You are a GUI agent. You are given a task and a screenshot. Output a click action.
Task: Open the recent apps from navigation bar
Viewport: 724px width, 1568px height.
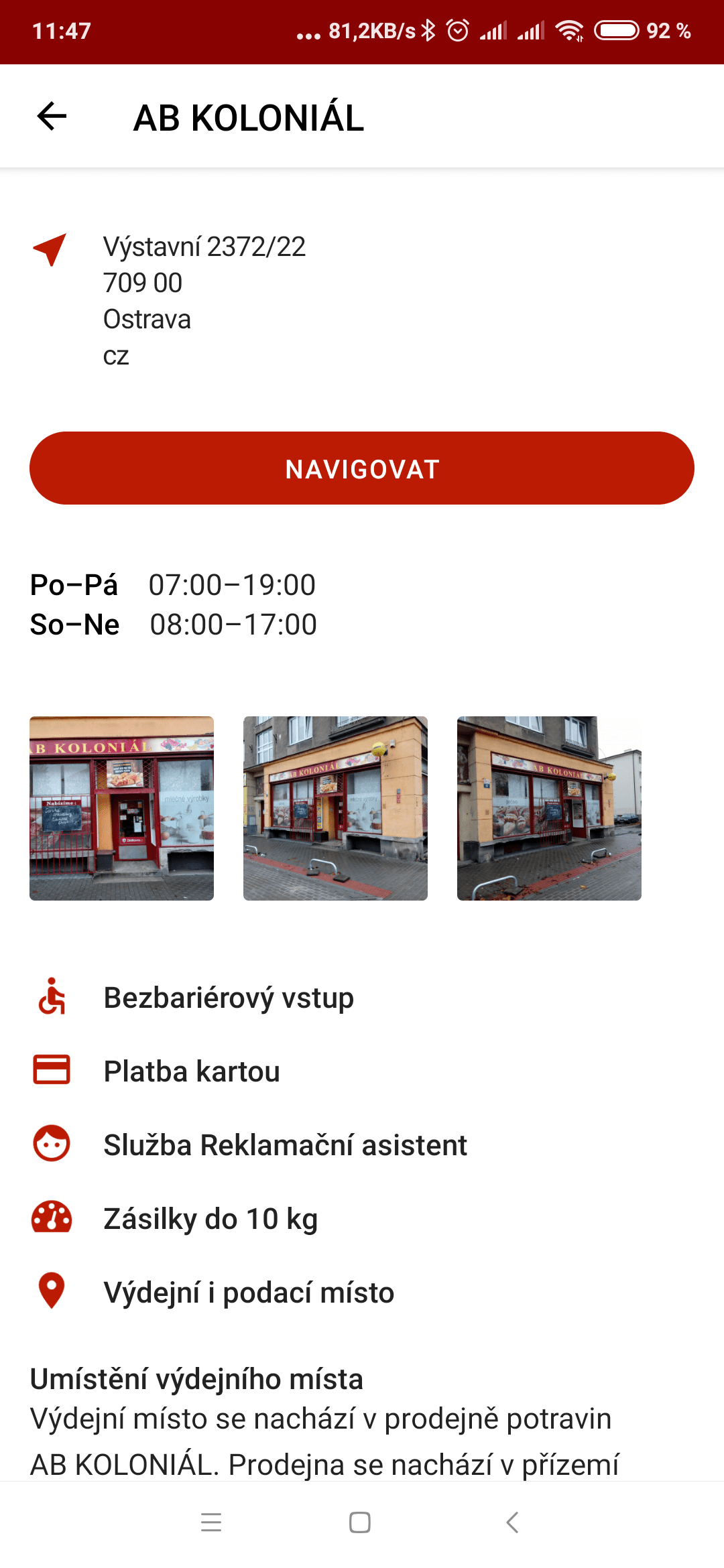click(211, 1522)
